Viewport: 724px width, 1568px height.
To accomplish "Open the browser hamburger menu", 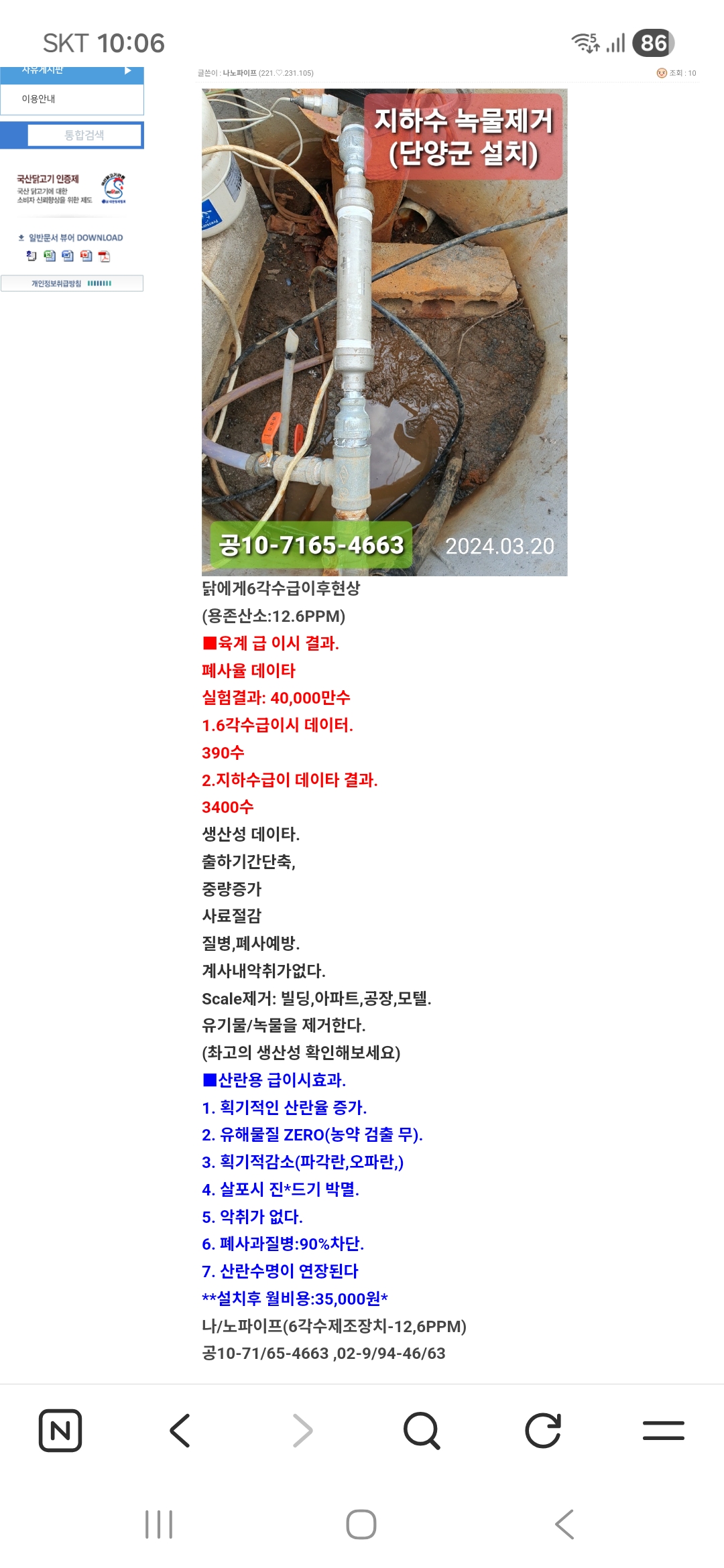I will tap(663, 1431).
